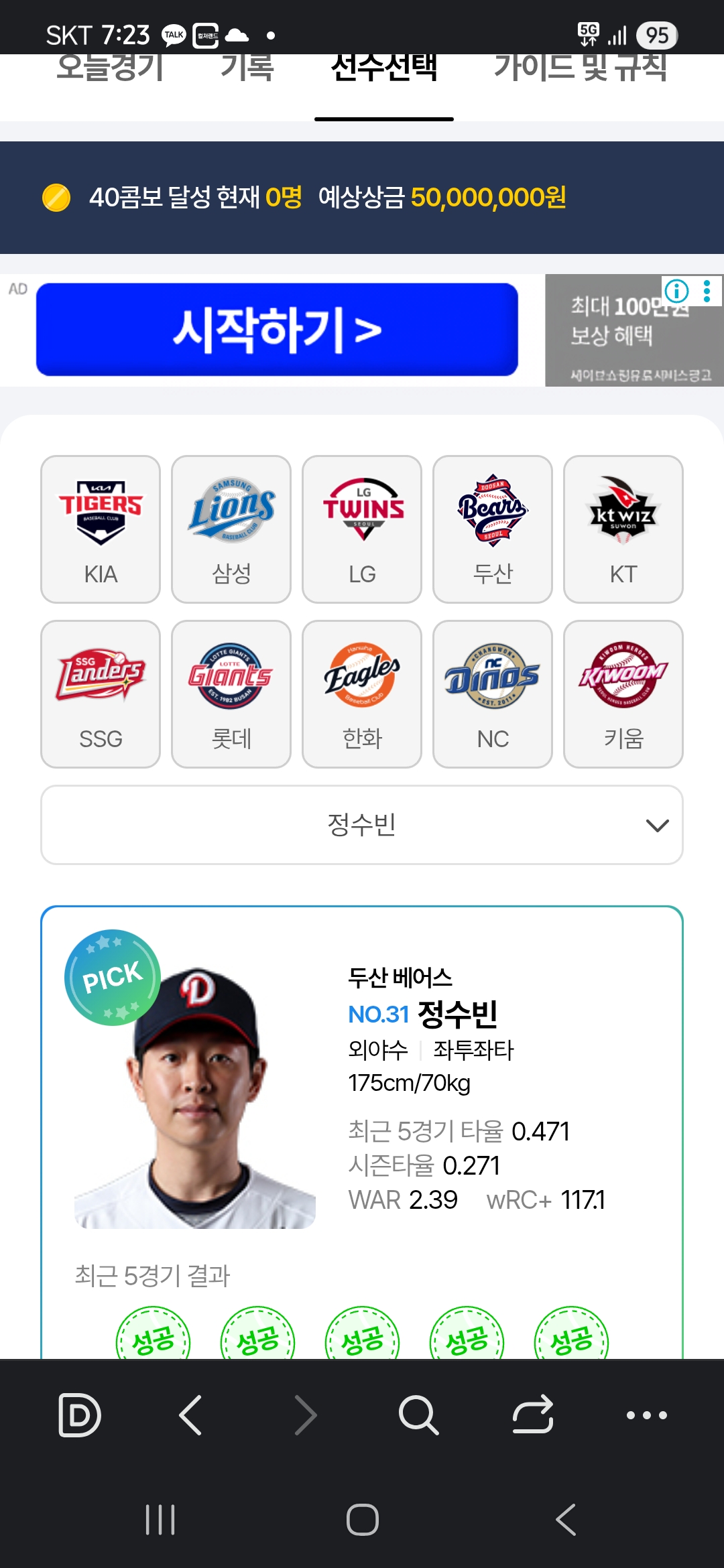Switch to 가이드 및 규칙 tab
724x1568 pixels.
tap(581, 68)
